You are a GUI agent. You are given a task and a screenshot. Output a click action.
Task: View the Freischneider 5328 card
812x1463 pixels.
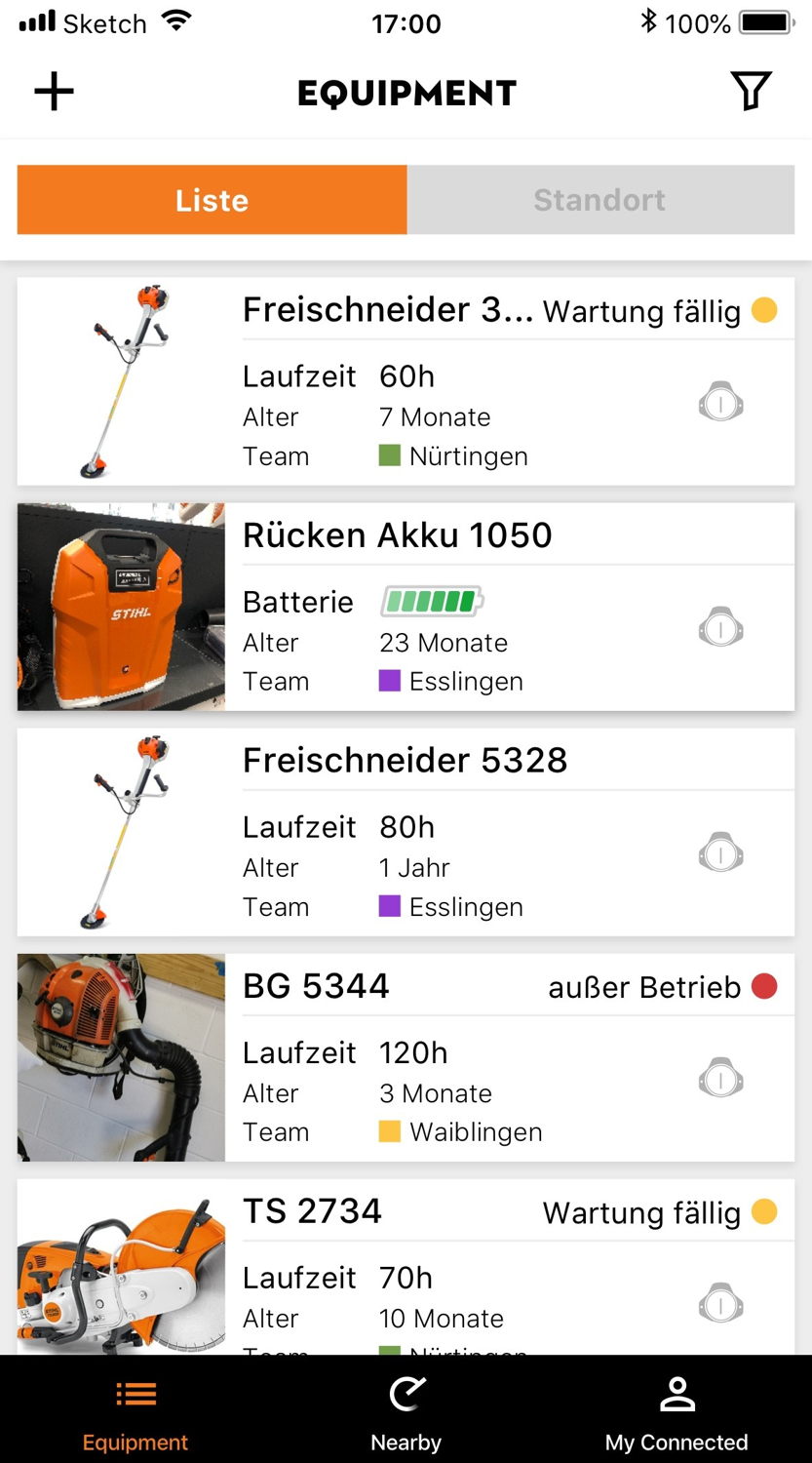point(406,832)
